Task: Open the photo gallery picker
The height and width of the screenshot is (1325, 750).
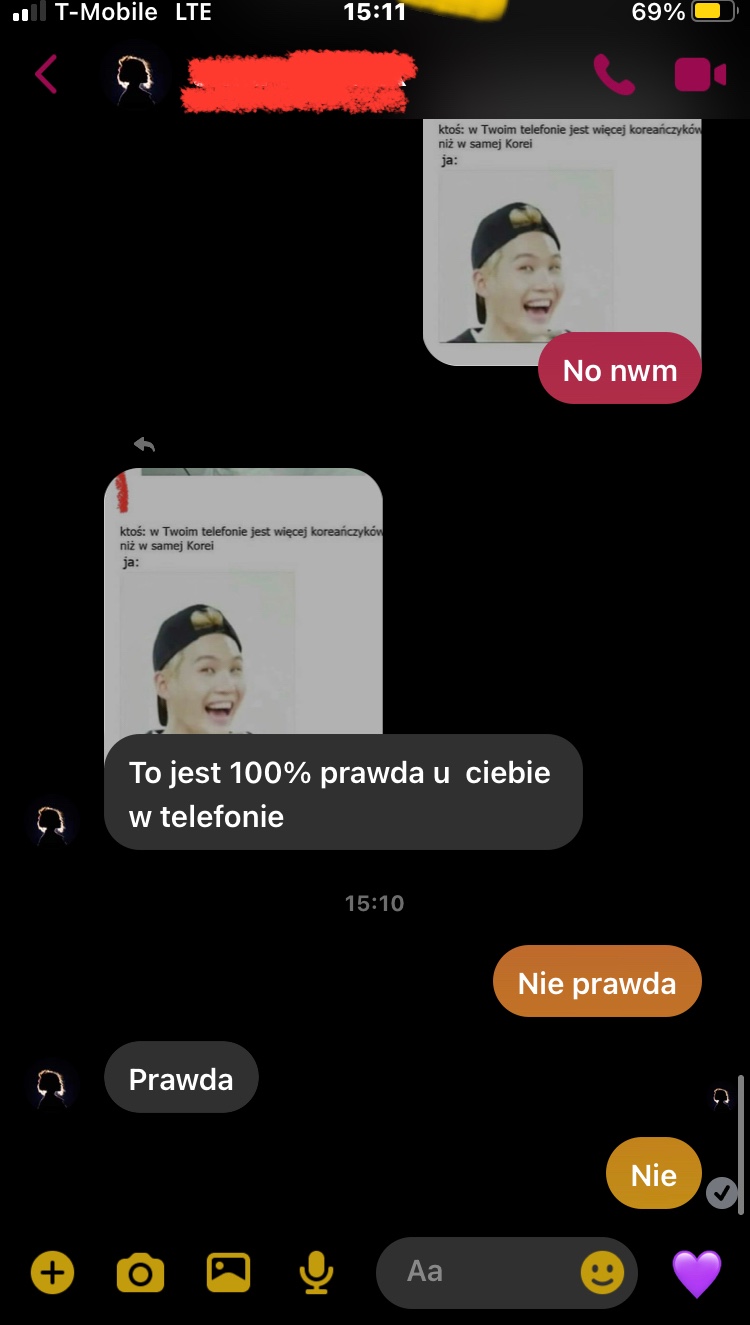Action: (x=228, y=1273)
